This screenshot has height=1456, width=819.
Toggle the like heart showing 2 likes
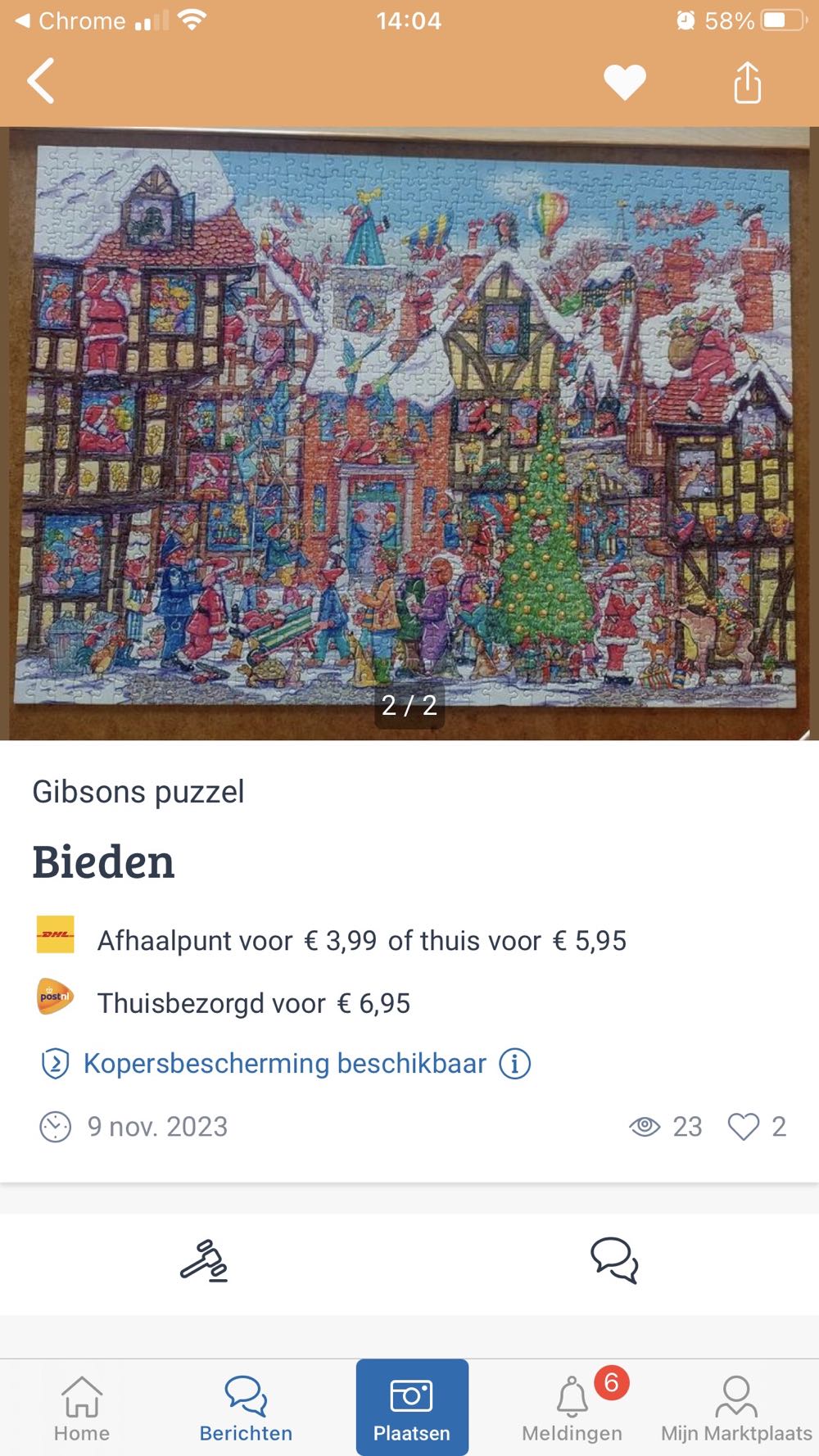(x=744, y=1127)
